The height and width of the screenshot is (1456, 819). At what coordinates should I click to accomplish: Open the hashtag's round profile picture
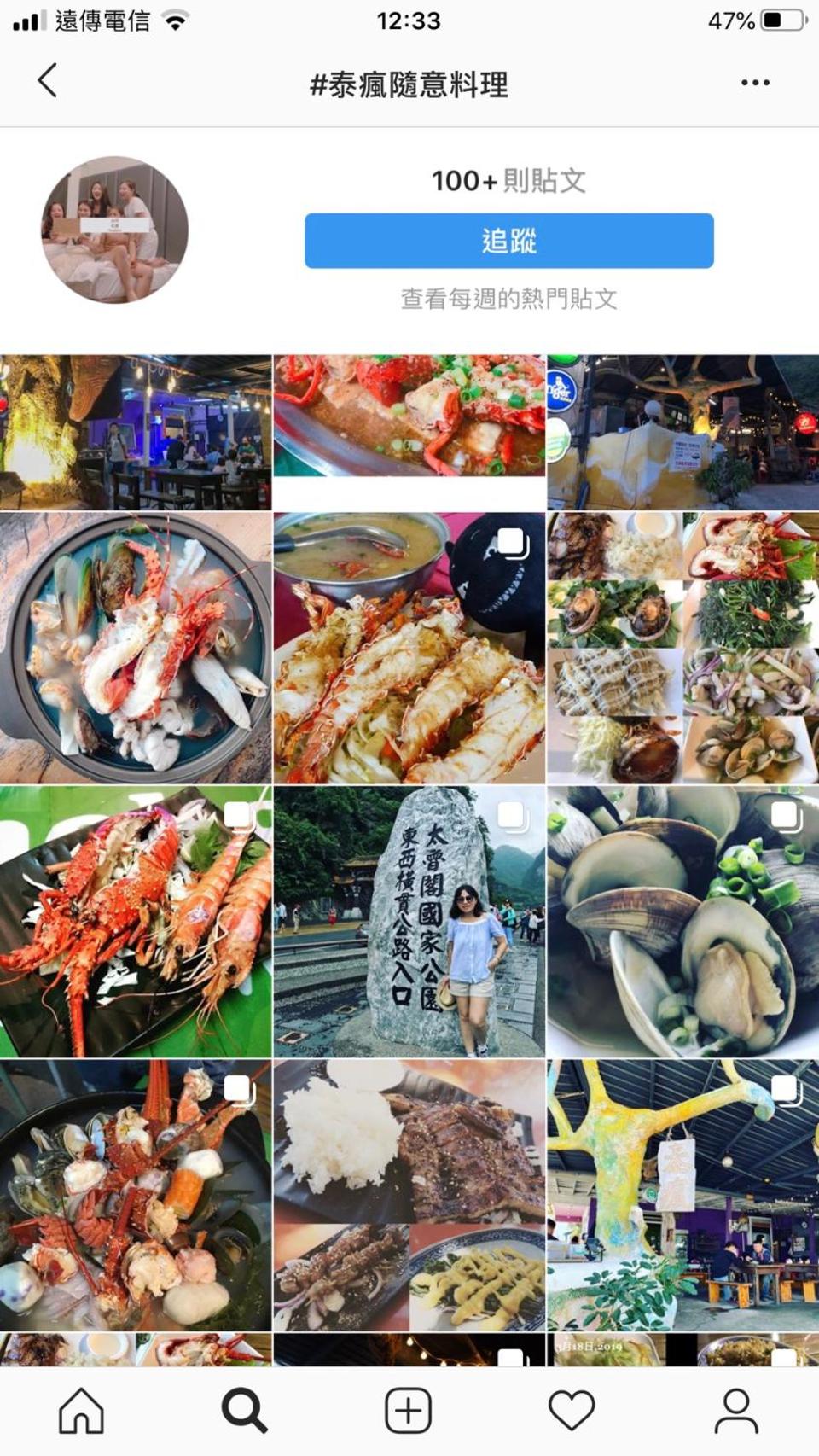pyautogui.click(x=115, y=230)
